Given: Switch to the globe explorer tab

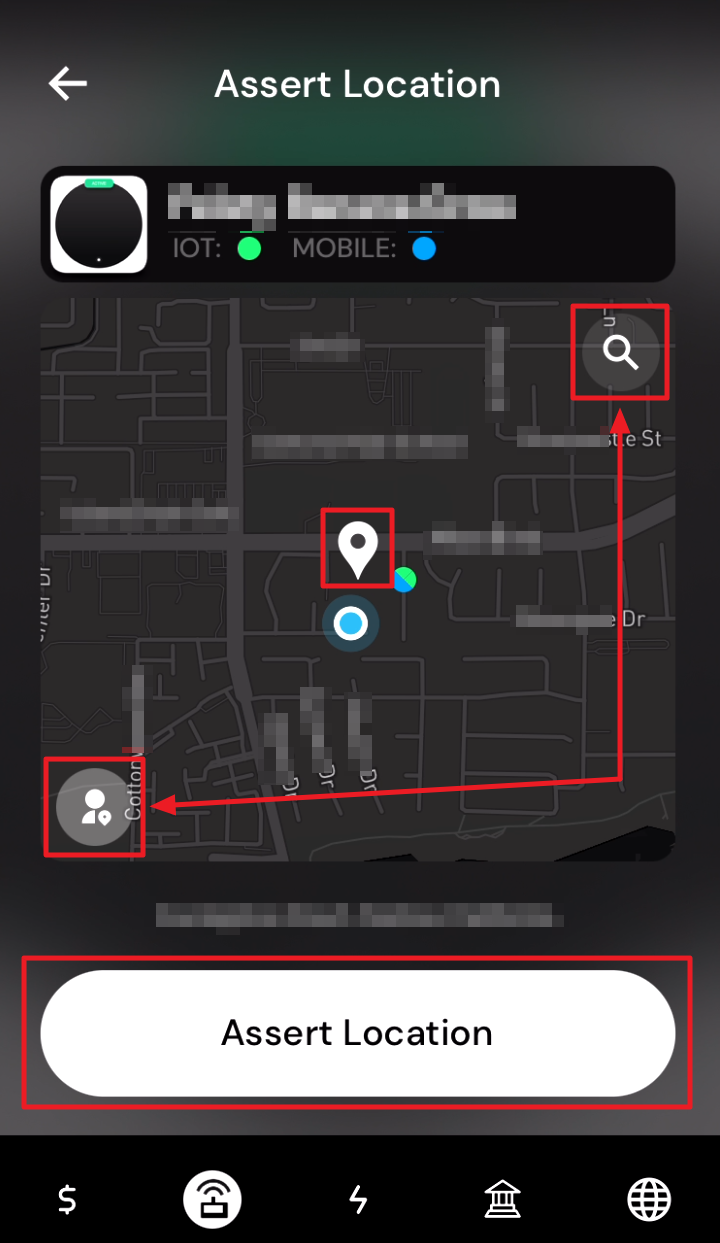Looking at the screenshot, I should pyautogui.click(x=648, y=1198).
